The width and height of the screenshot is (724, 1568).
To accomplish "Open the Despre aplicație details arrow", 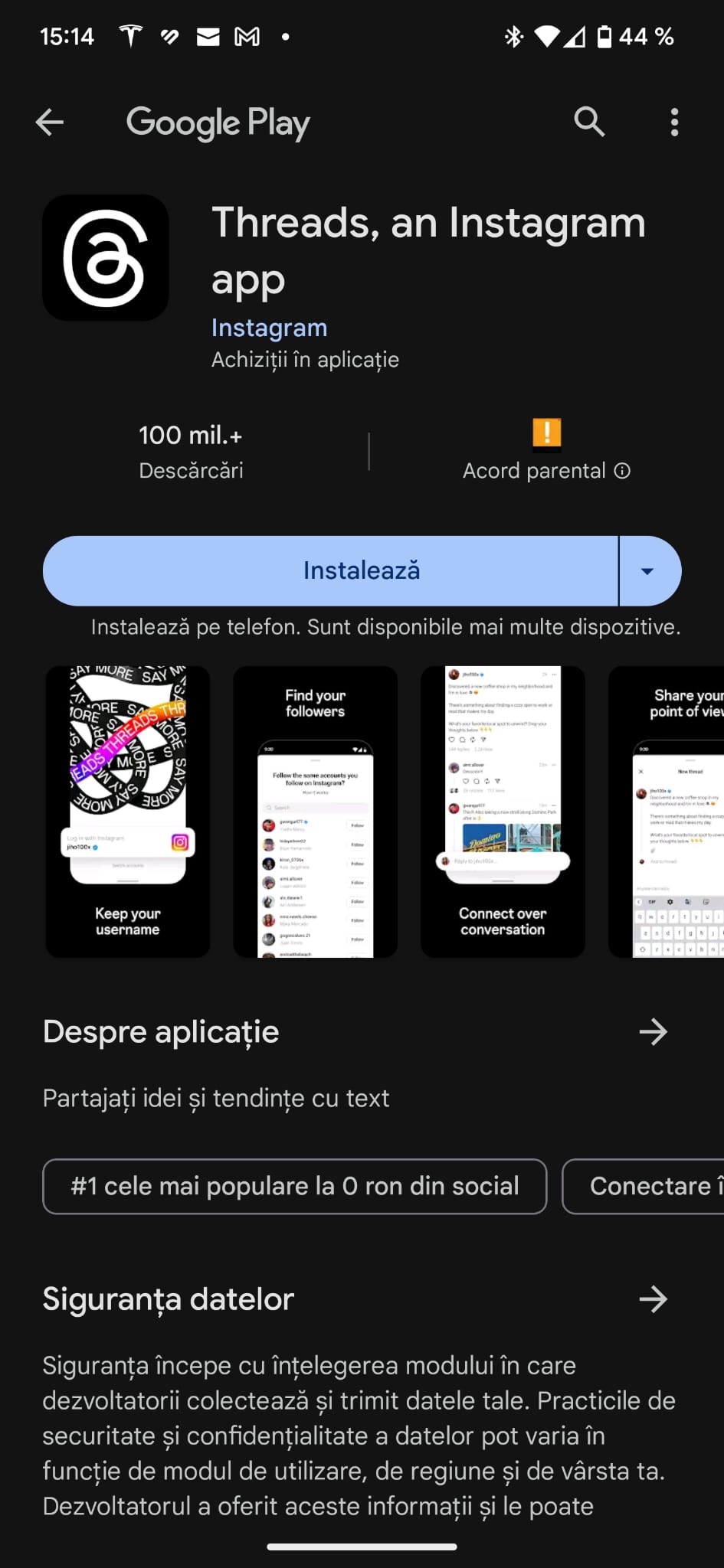I will click(653, 1032).
